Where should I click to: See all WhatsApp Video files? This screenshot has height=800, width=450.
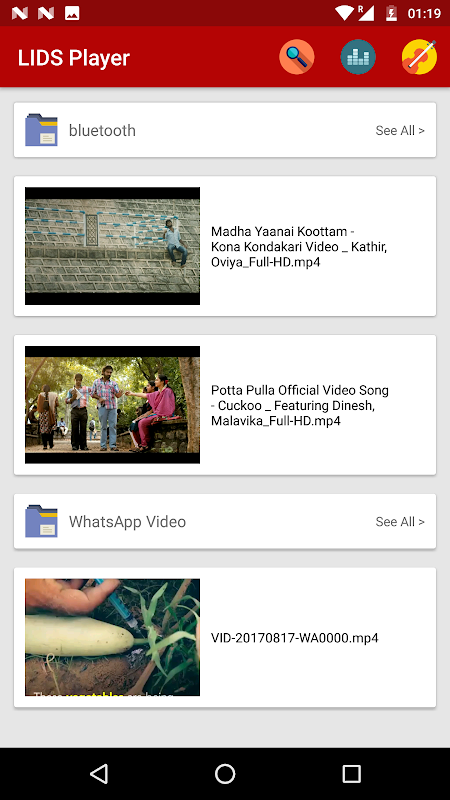tap(400, 521)
